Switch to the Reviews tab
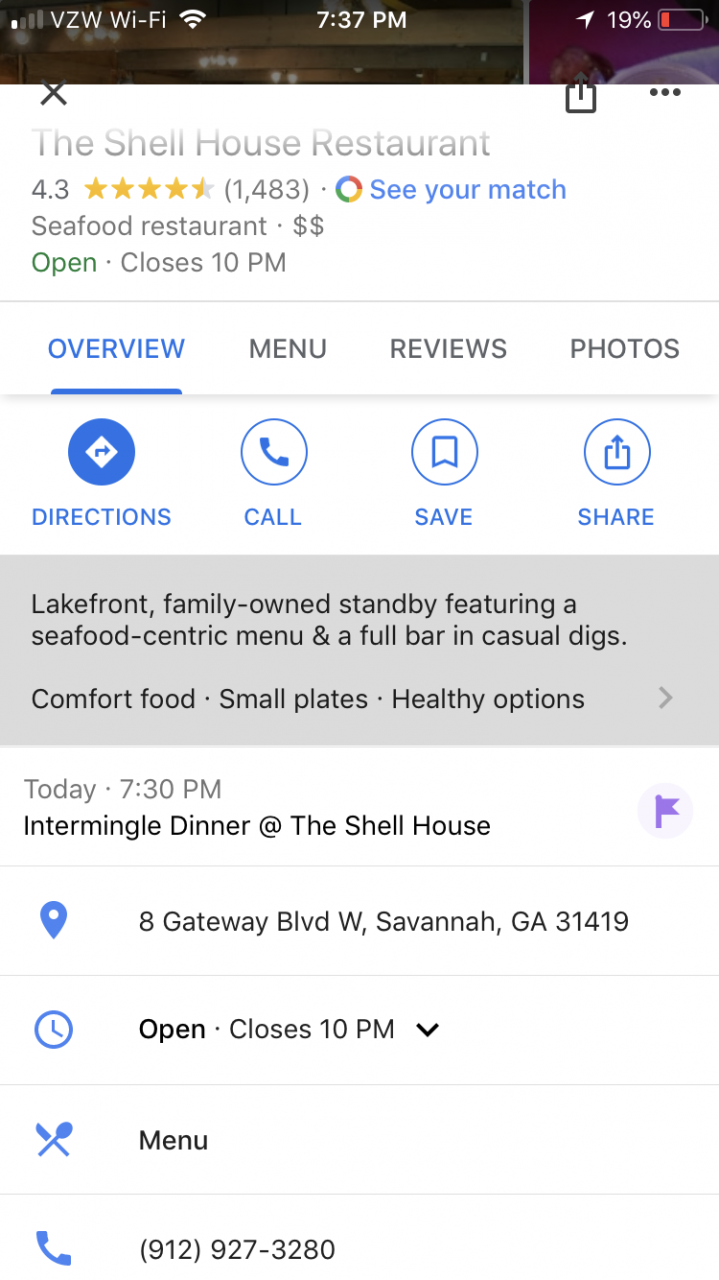 (x=448, y=349)
